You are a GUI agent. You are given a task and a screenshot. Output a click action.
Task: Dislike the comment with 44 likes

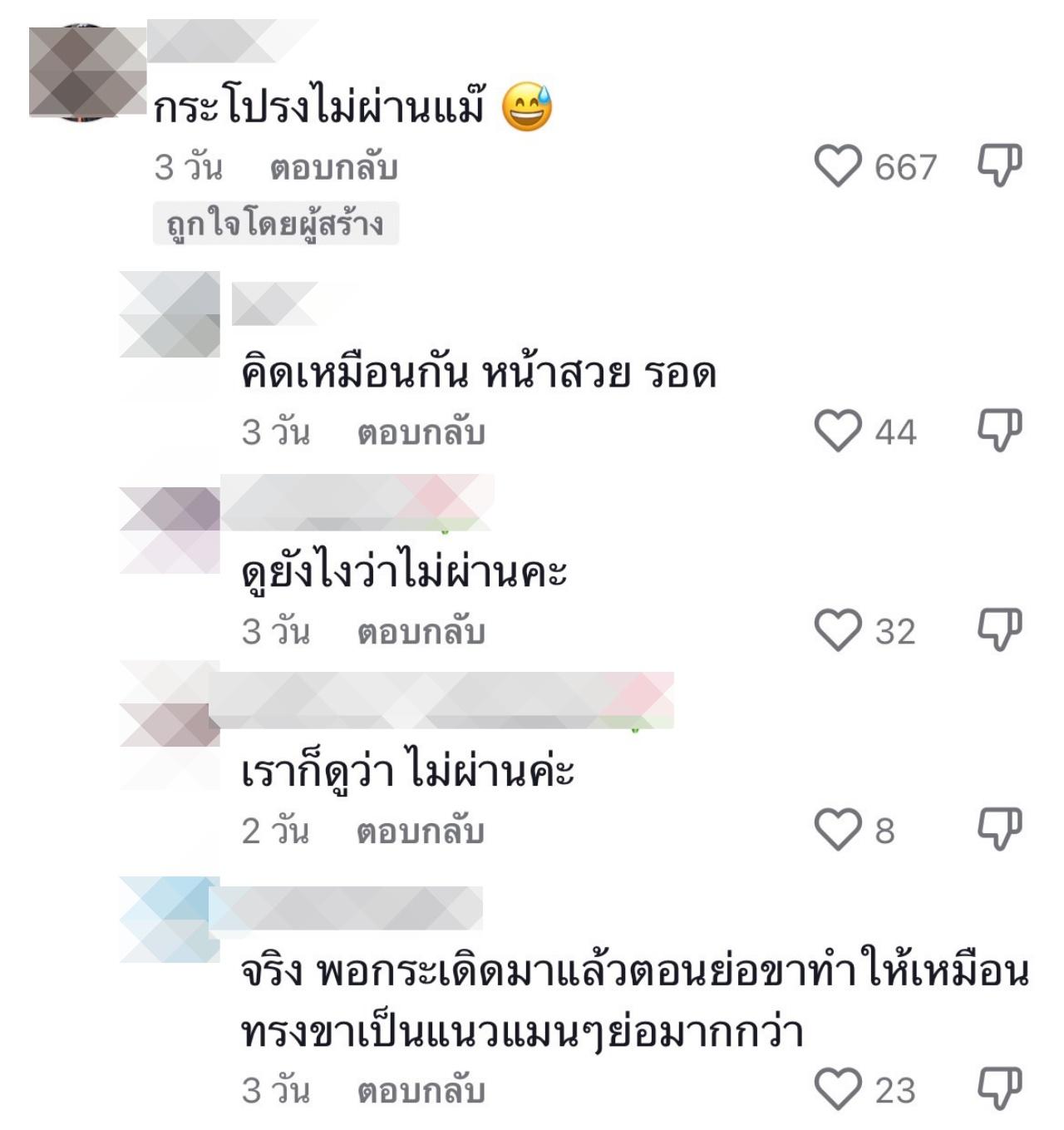999,431
